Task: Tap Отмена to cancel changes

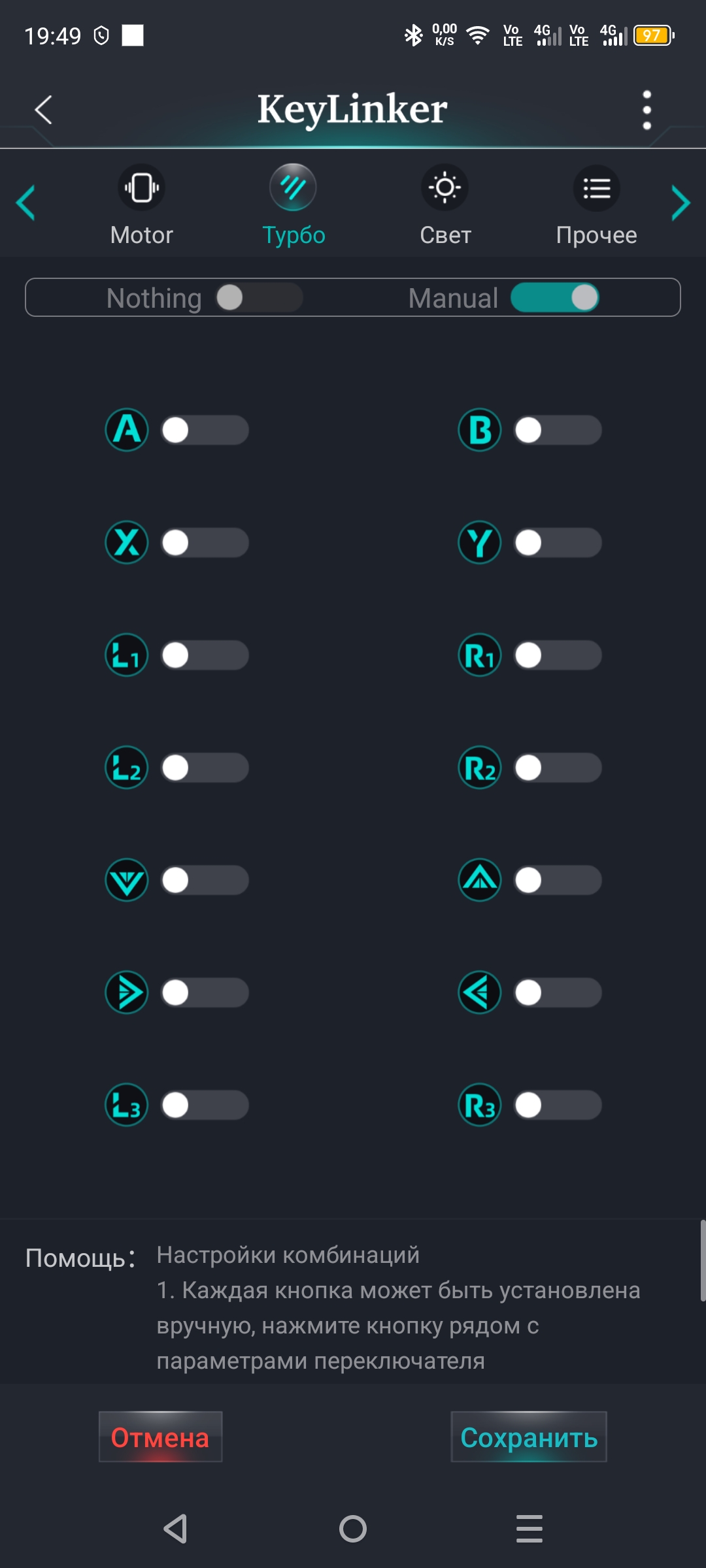Action: point(160,1437)
